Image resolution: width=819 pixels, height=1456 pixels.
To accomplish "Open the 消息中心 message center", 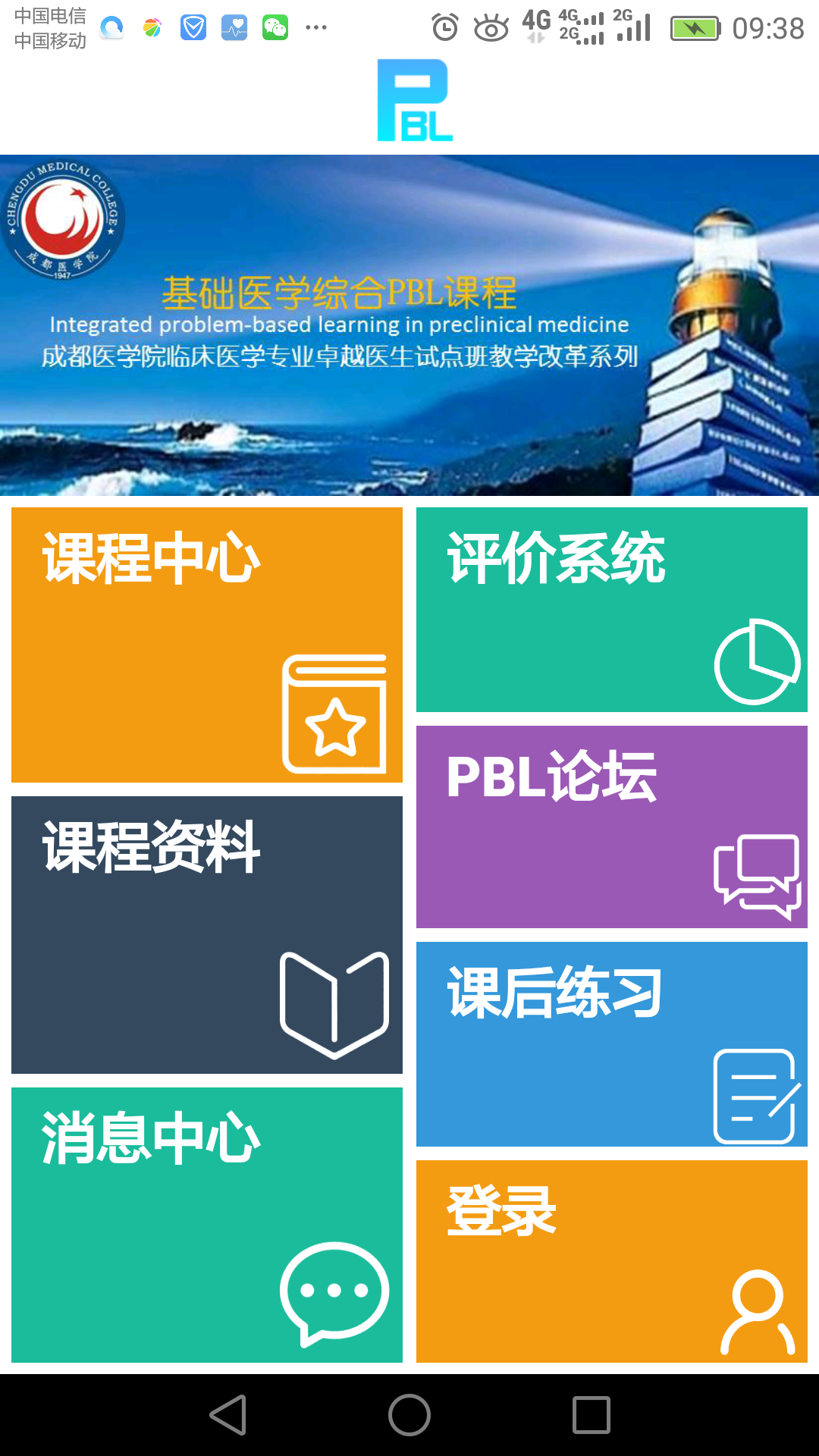I will [207, 1225].
